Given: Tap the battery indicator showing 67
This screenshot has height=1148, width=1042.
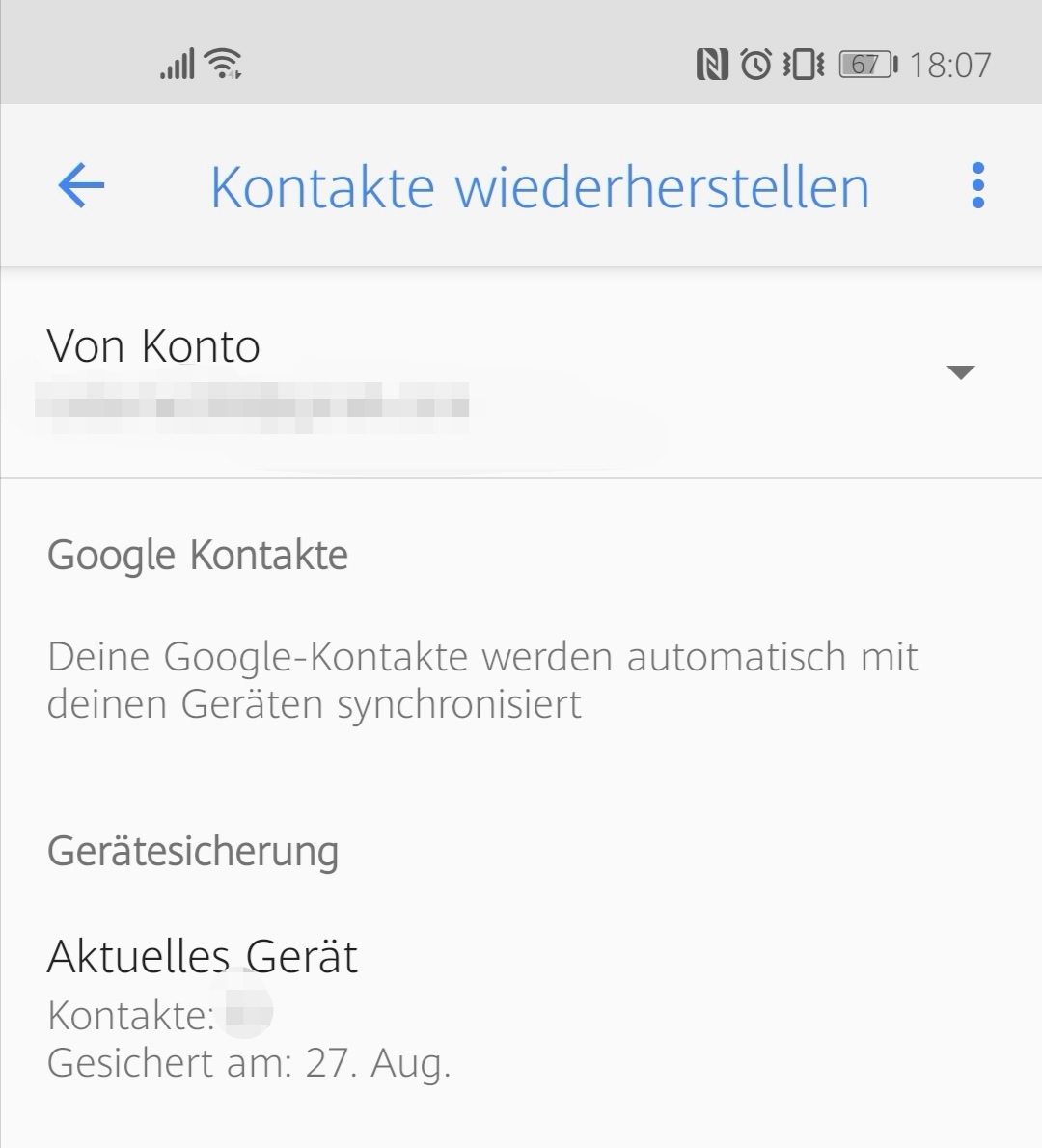Looking at the screenshot, I should point(866,64).
